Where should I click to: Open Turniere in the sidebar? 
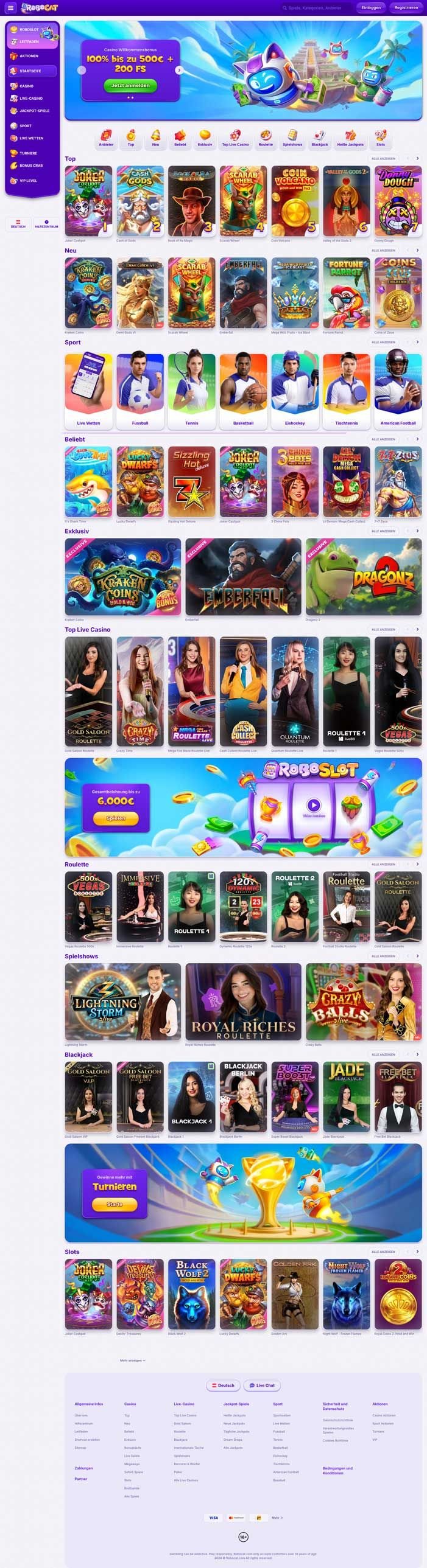(28, 153)
